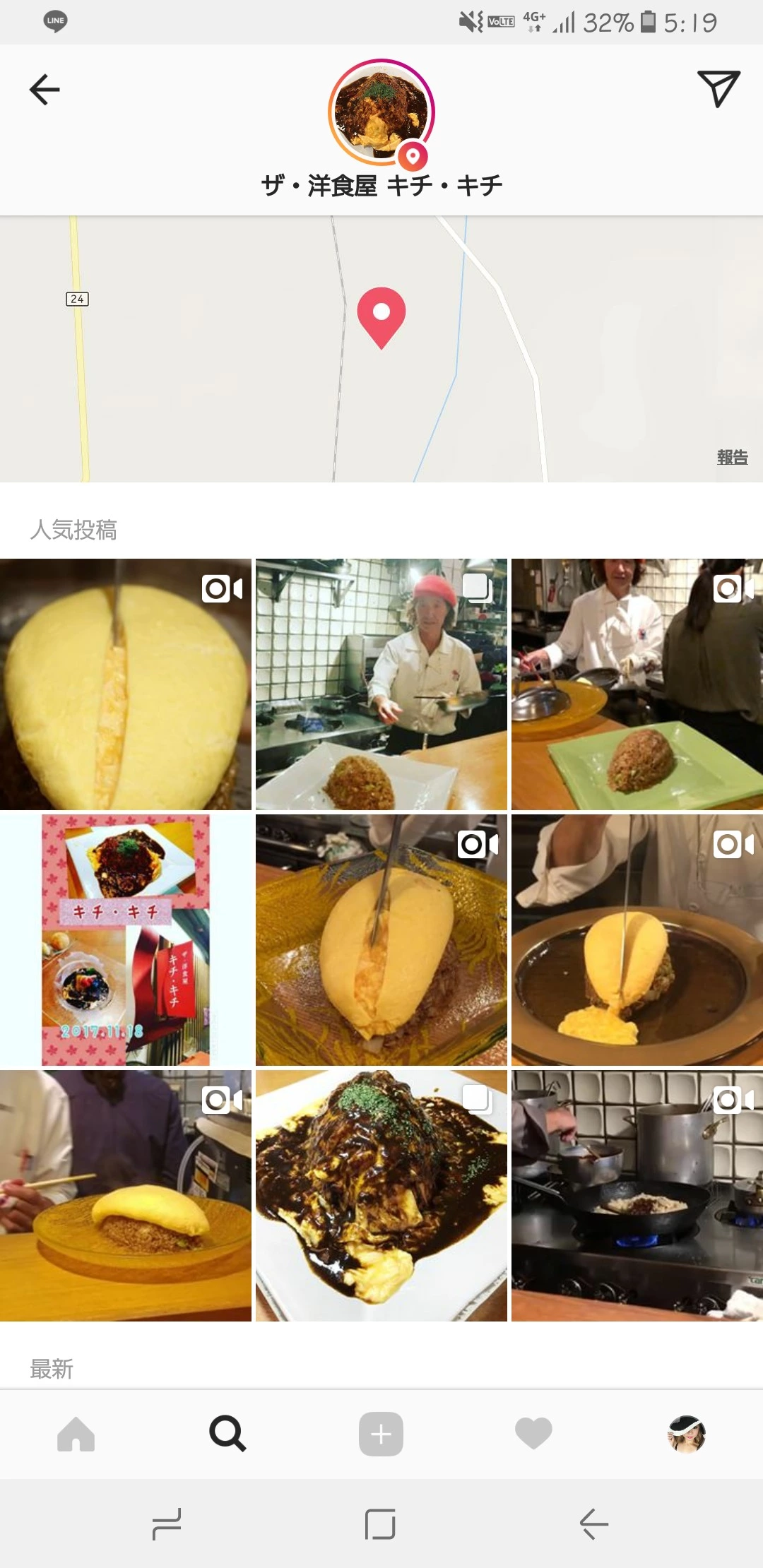The width and height of the screenshot is (763, 1568).
Task: Tap the system back button
Action: point(594,1524)
